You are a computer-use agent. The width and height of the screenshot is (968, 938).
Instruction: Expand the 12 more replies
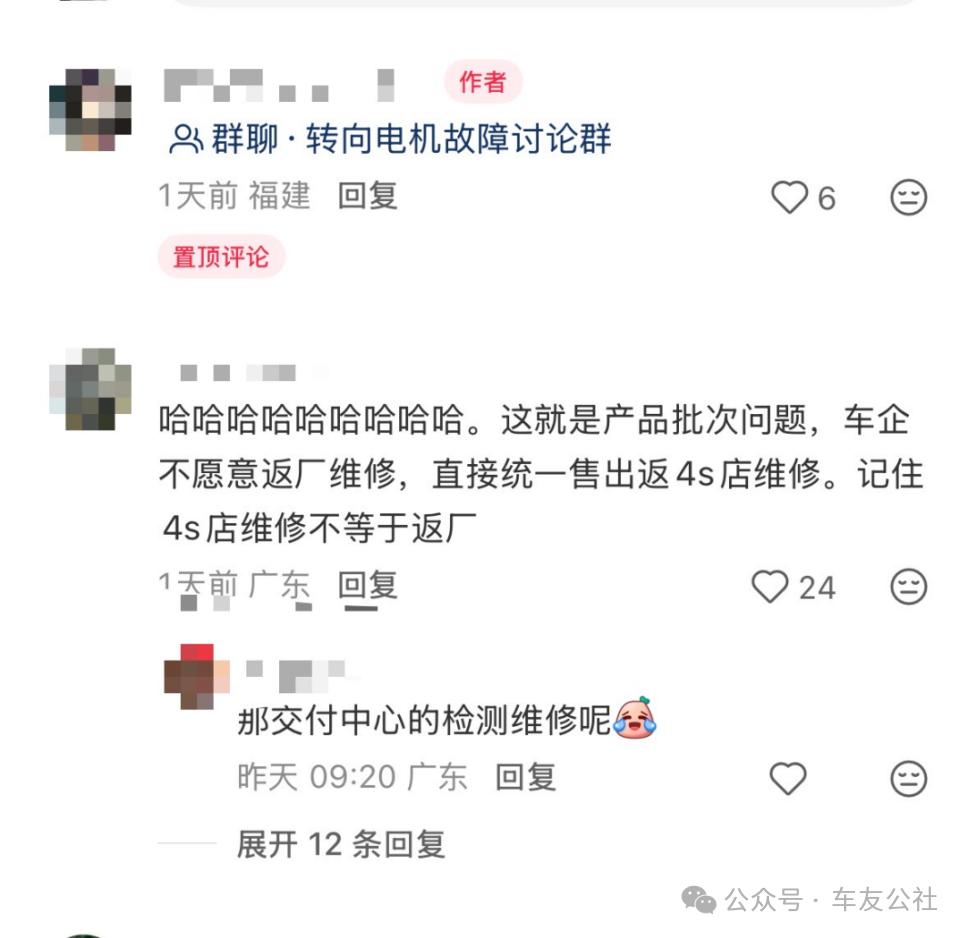click(x=340, y=844)
